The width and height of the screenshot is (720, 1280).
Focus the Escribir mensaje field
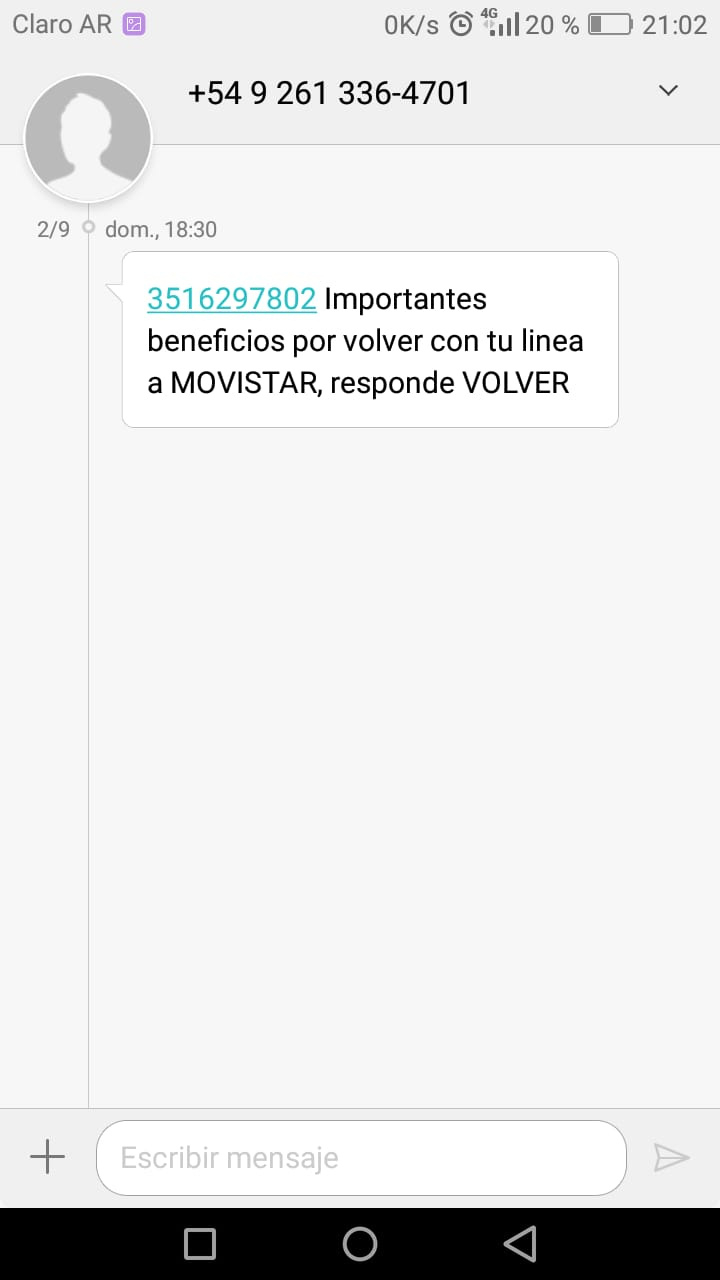361,1158
